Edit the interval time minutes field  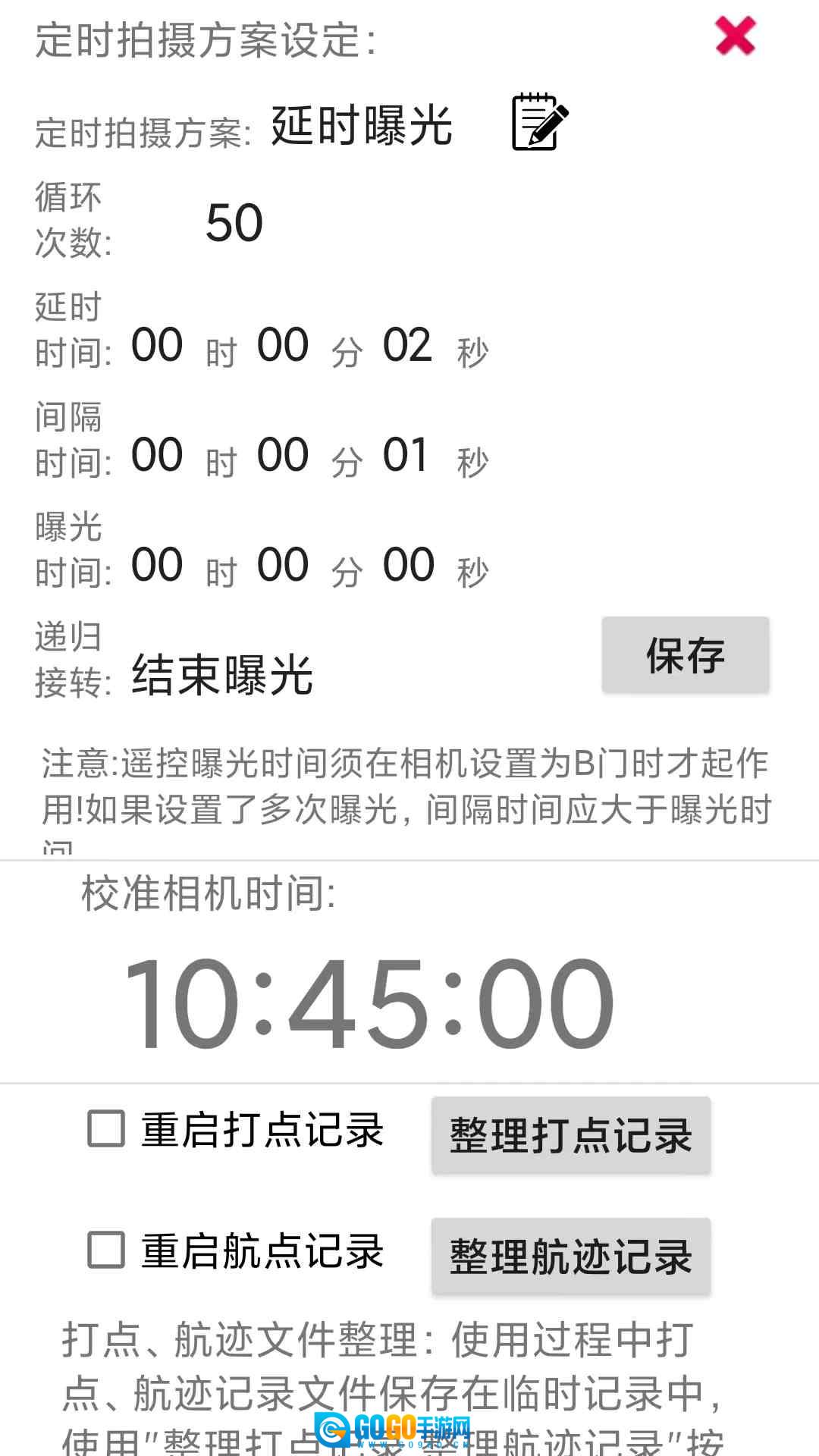point(283,455)
